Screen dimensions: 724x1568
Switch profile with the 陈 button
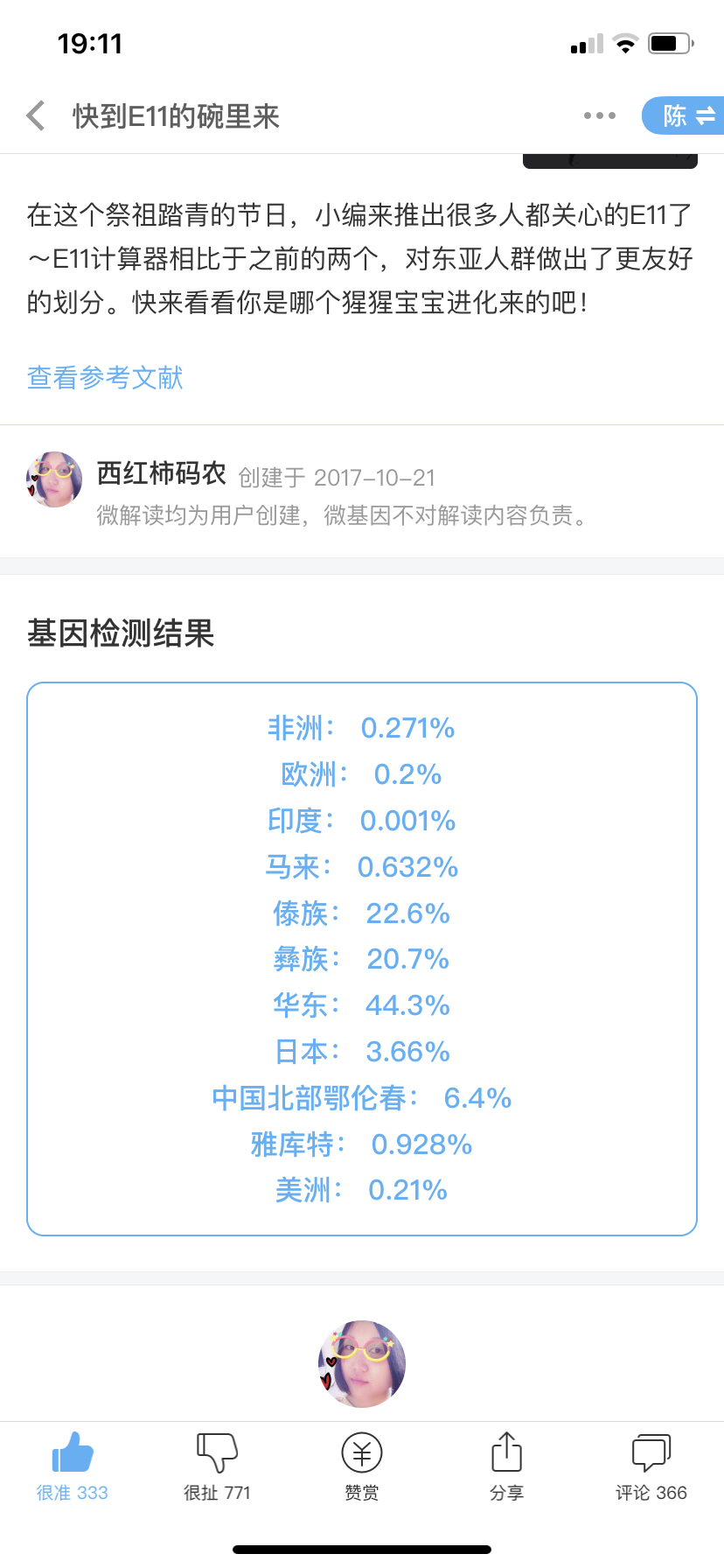click(684, 115)
